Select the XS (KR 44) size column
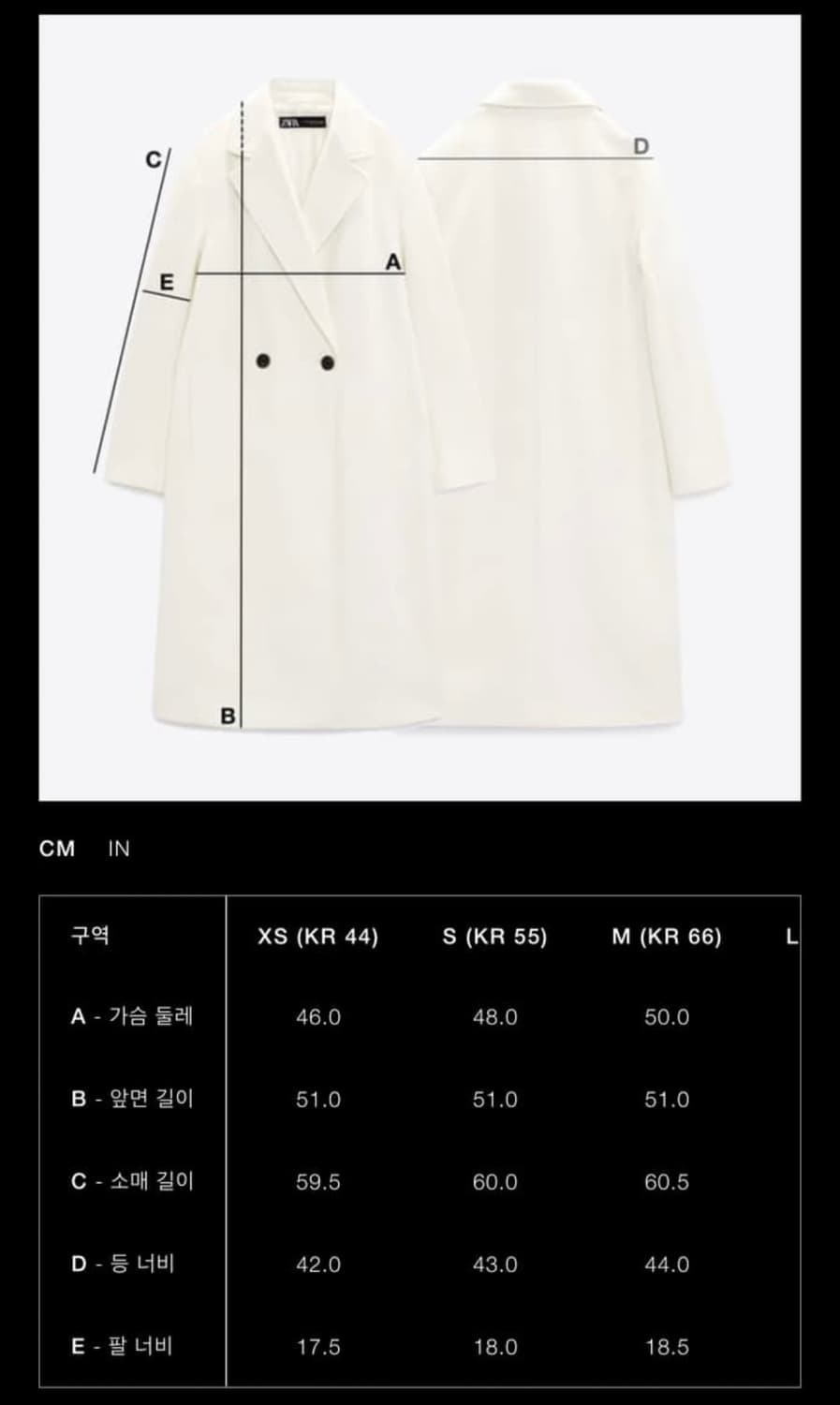 tap(318, 936)
